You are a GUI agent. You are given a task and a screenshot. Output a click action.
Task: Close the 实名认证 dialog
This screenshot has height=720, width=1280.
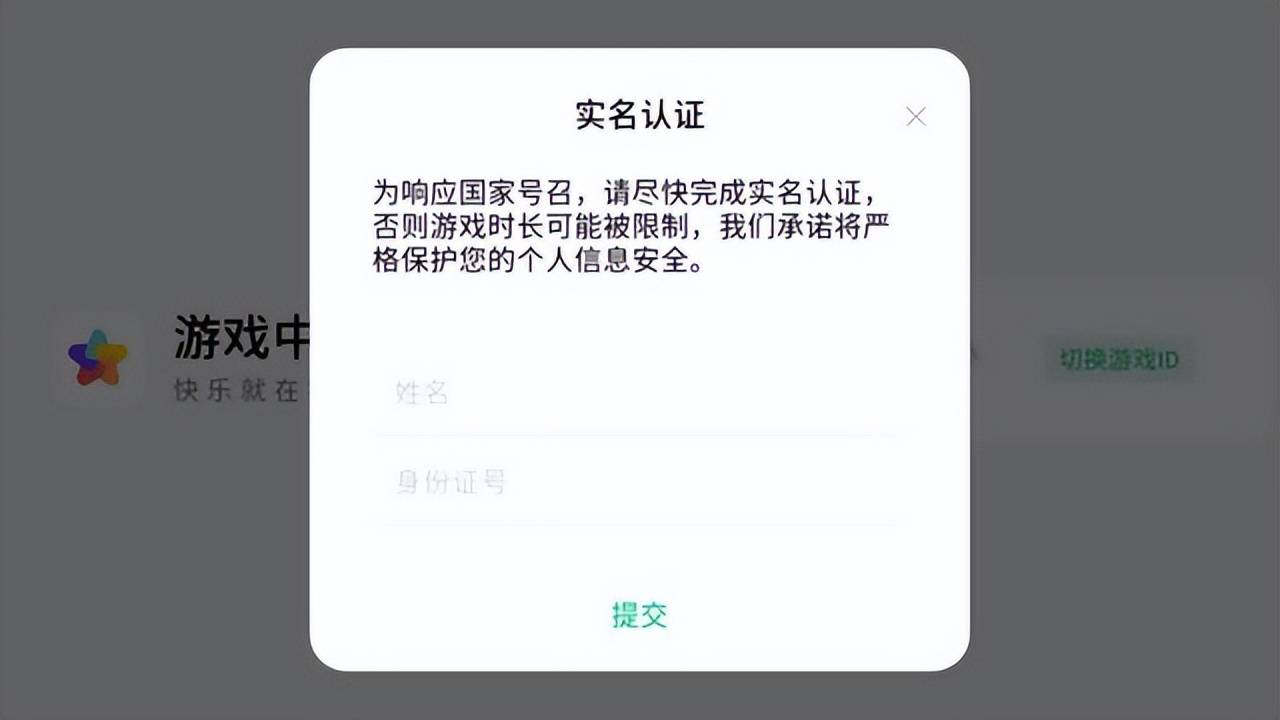point(915,117)
